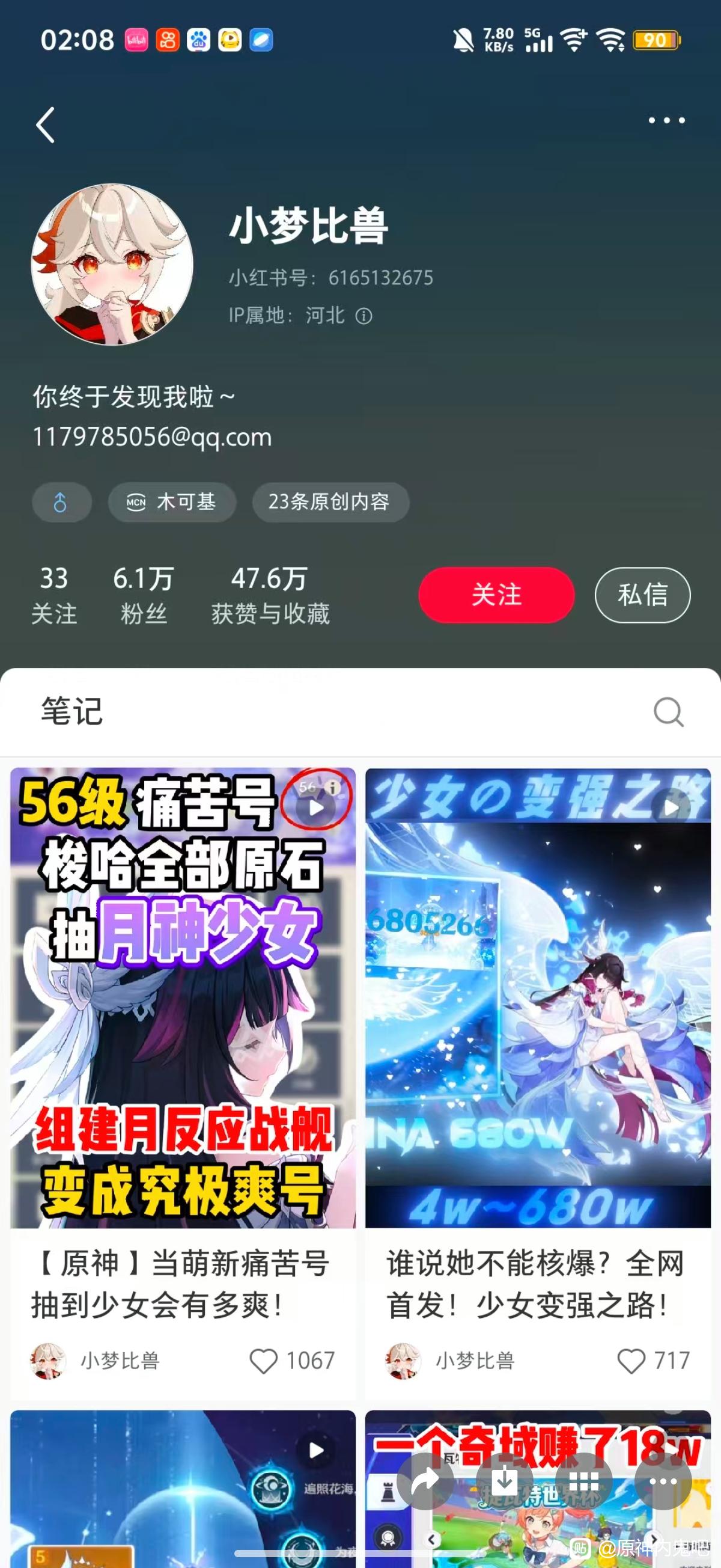Image resolution: width=721 pixels, height=1568 pixels.
Task: Search this user's notes with the magnifier
Action: click(668, 712)
